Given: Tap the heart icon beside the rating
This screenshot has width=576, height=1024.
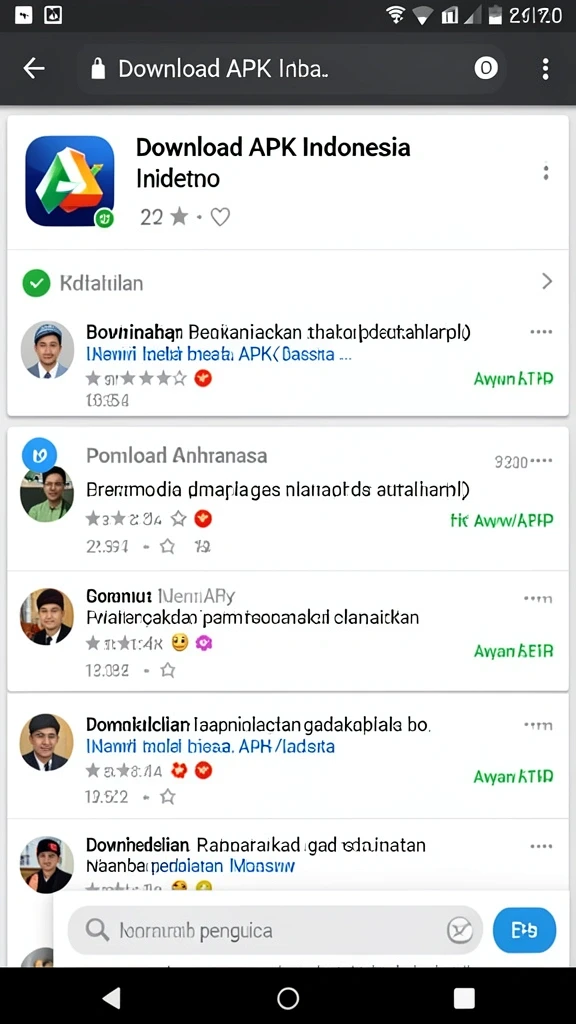Looking at the screenshot, I should pyautogui.click(x=220, y=217).
